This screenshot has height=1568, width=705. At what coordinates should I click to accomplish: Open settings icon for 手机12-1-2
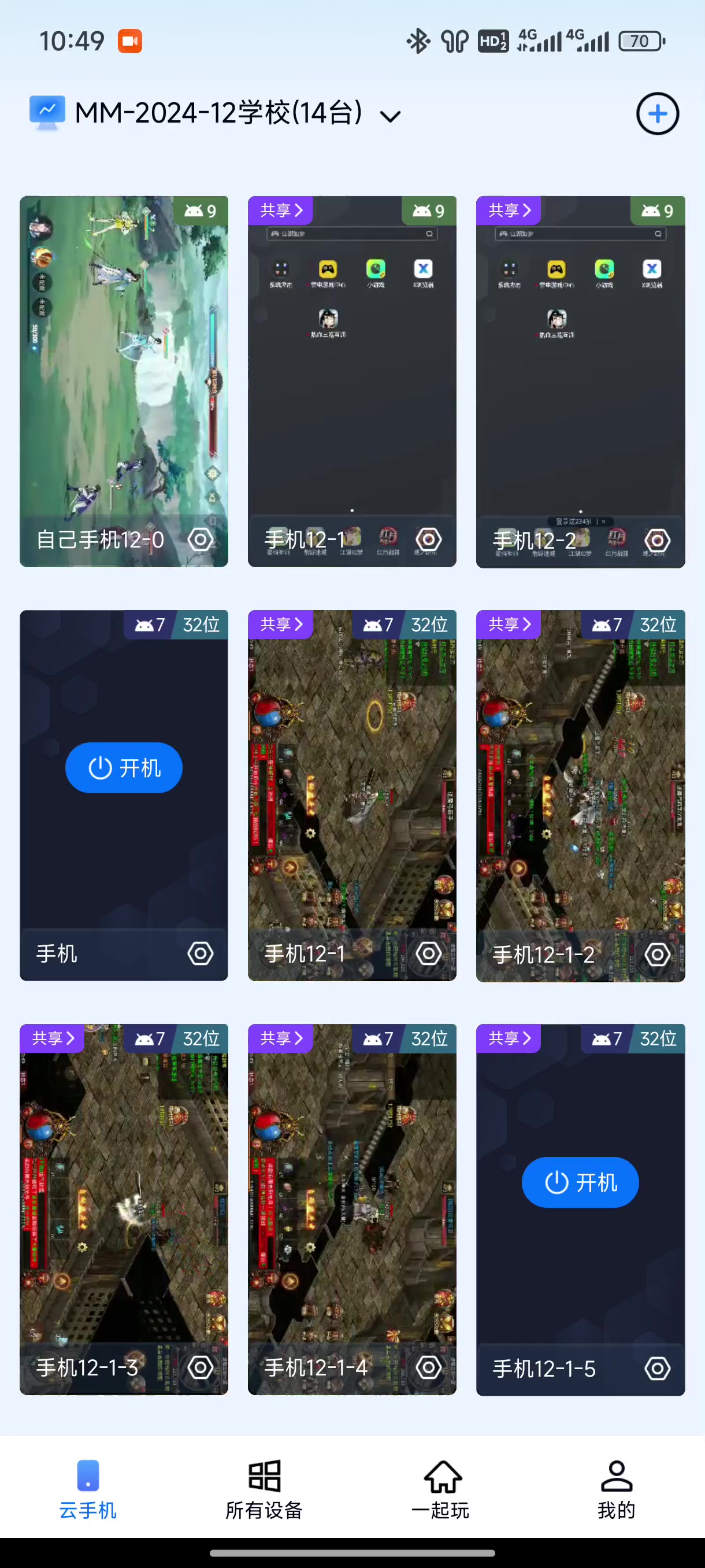pyautogui.click(x=657, y=954)
